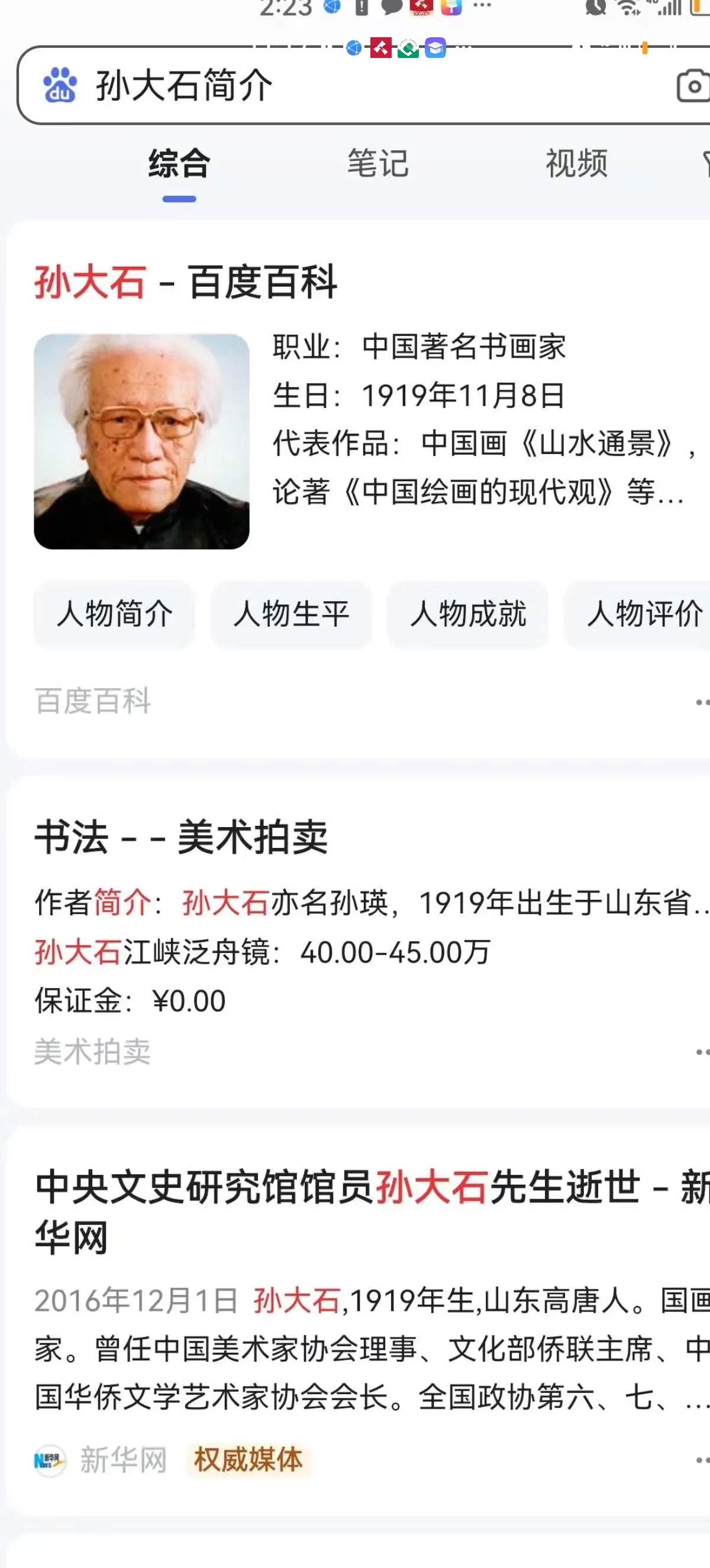Switch to the 笔记 tab
The image size is (710, 1568).
[x=377, y=163]
